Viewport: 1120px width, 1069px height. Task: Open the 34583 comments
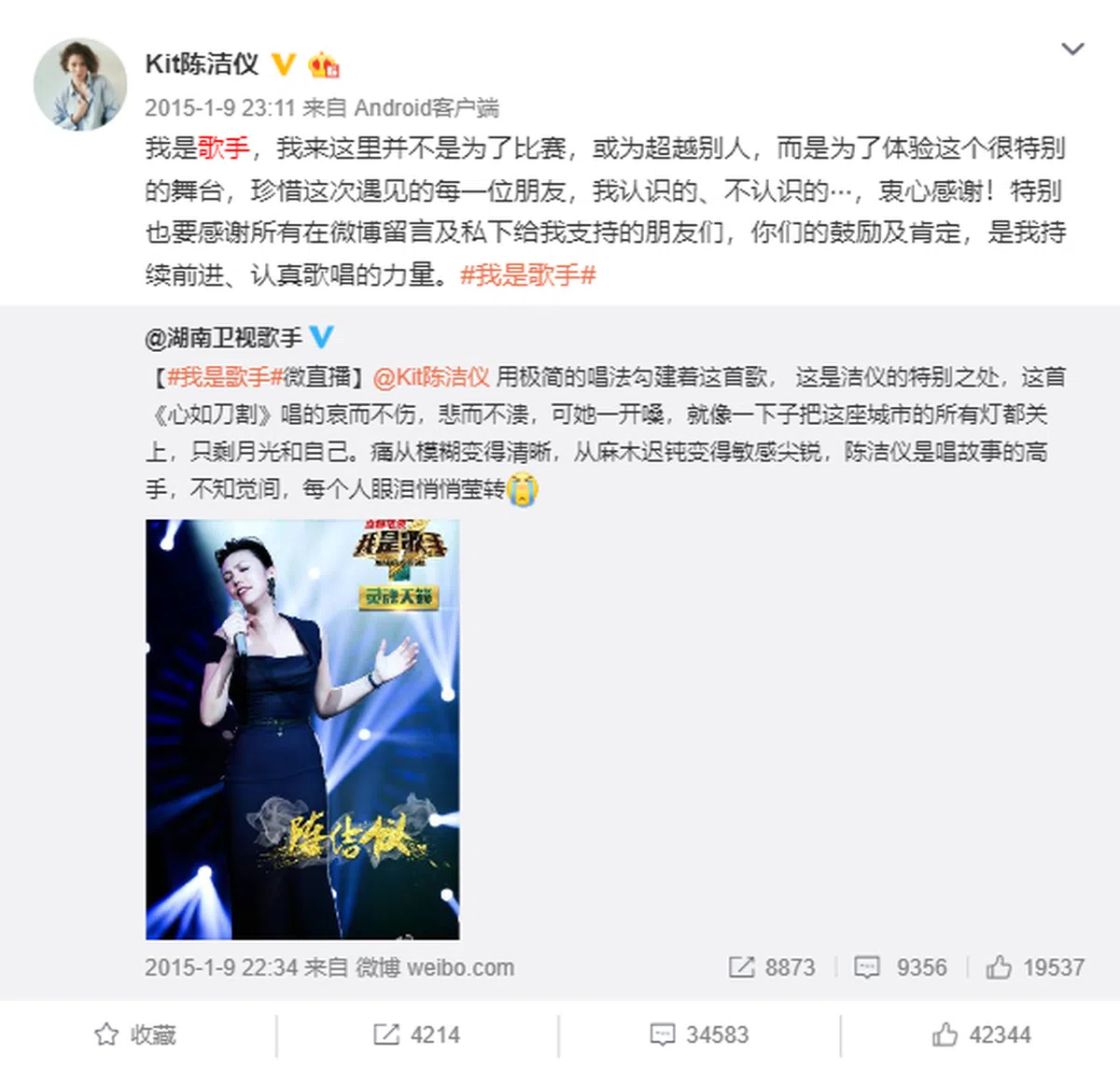(x=699, y=1034)
